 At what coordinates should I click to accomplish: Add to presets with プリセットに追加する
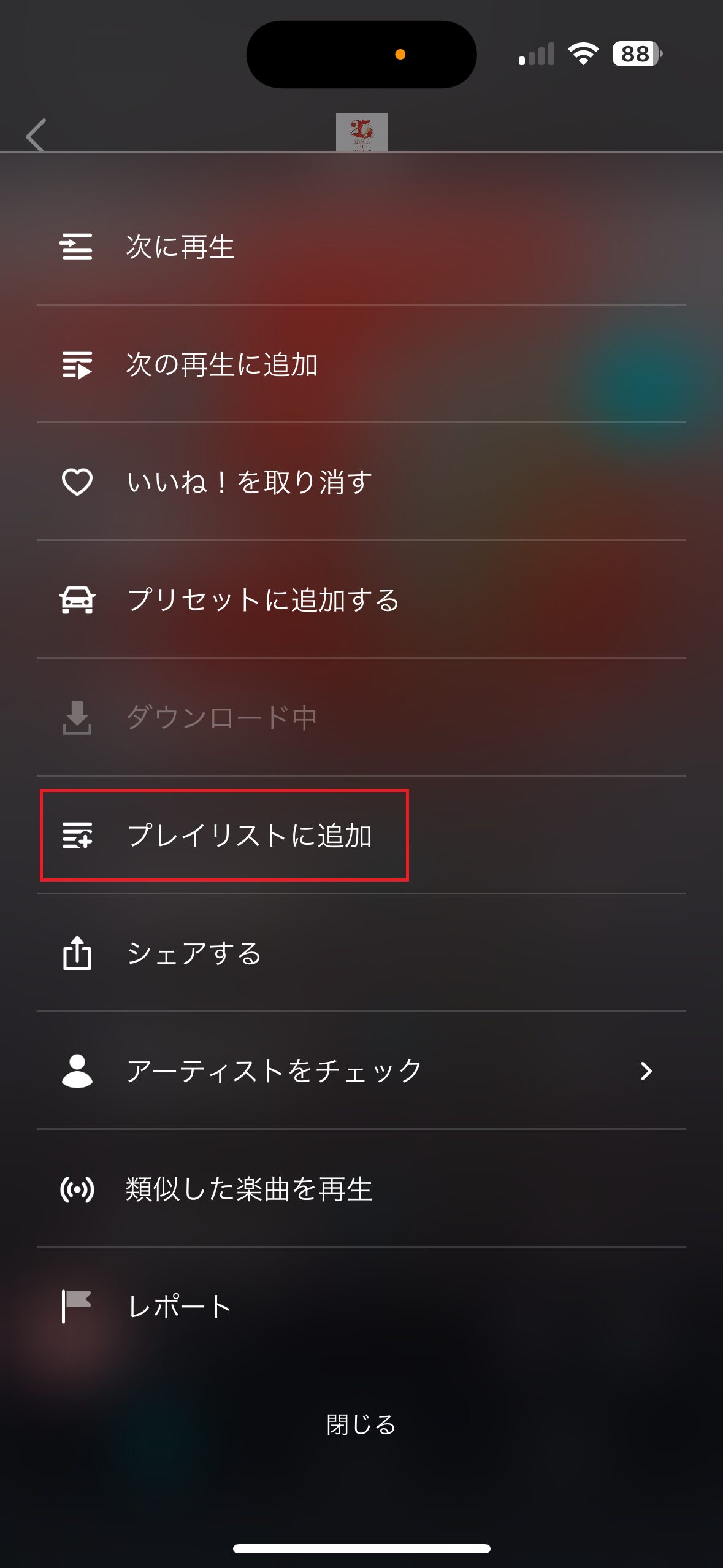coord(361,599)
